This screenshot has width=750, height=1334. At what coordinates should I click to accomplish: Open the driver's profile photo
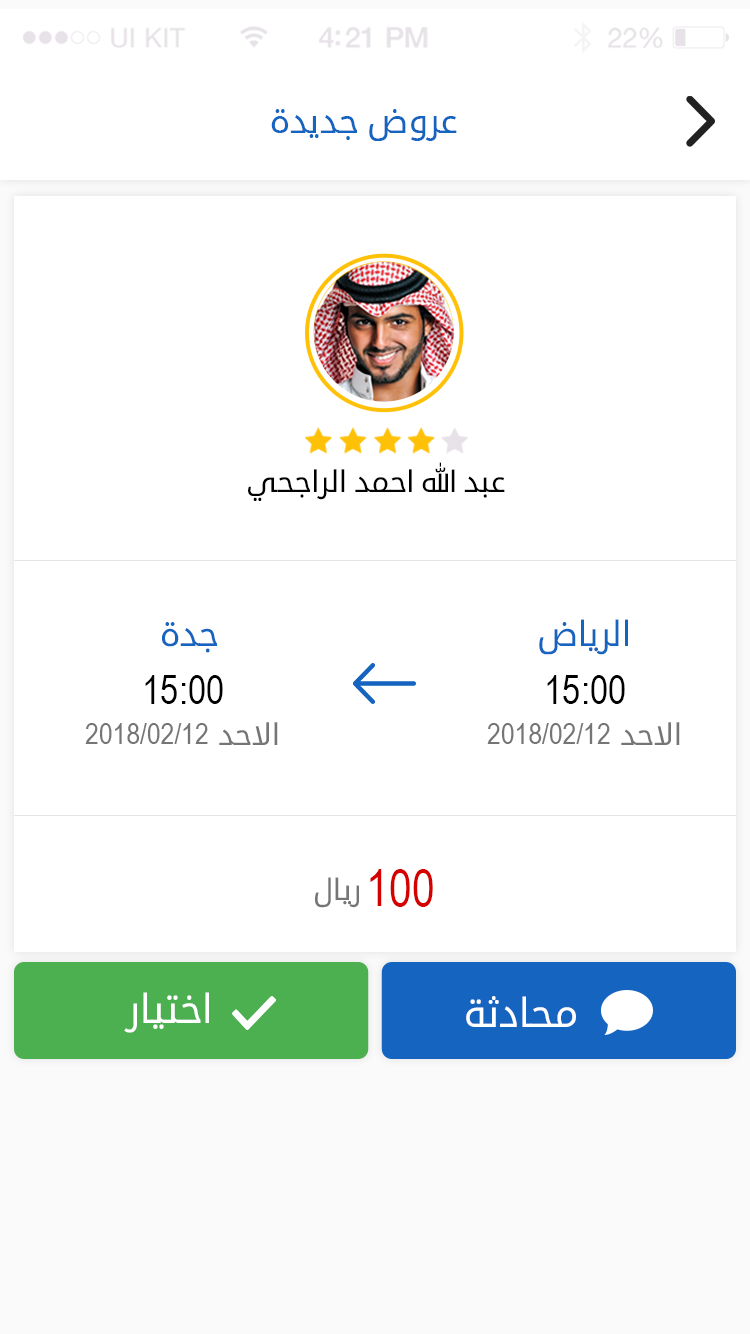tap(383, 333)
